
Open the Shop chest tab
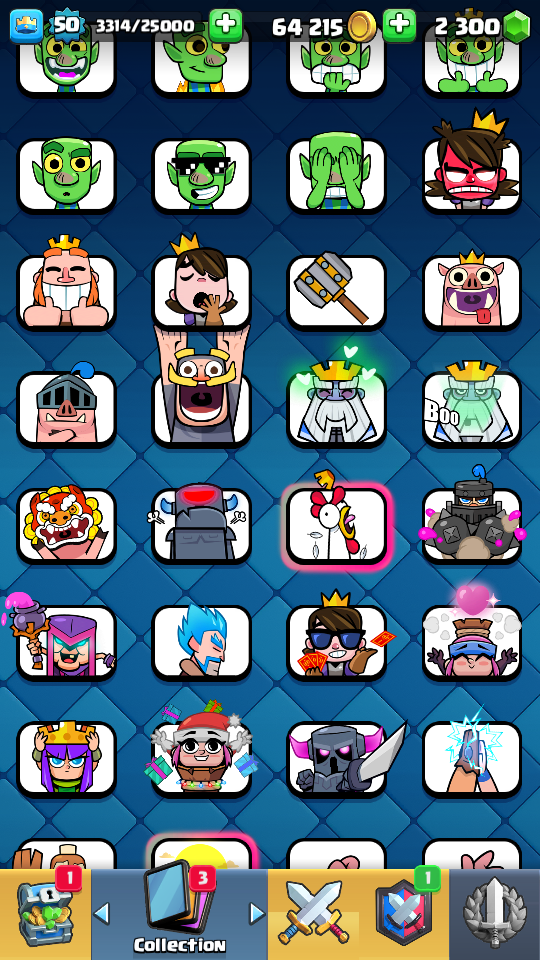coord(45,914)
